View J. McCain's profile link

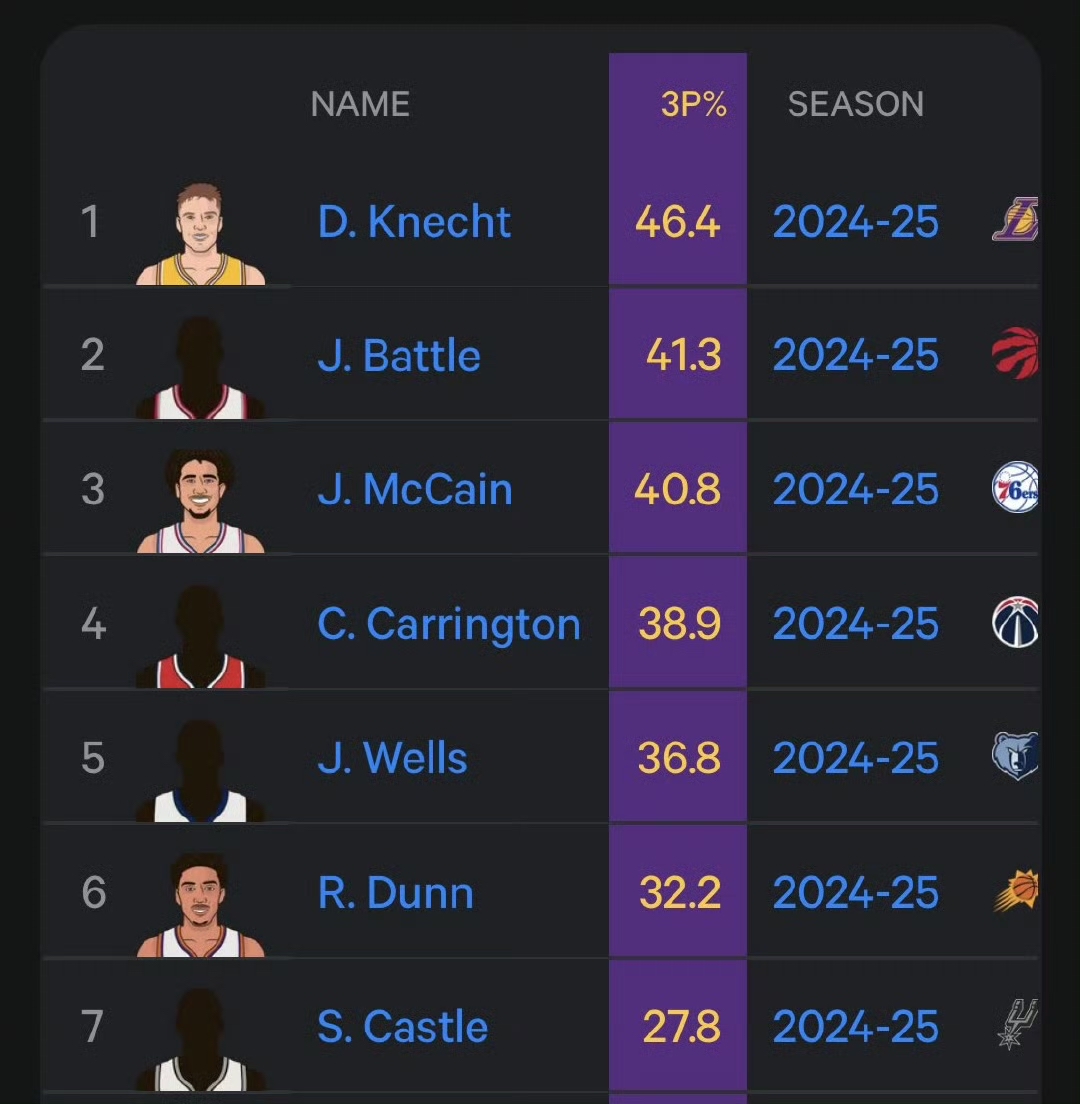[415, 490]
